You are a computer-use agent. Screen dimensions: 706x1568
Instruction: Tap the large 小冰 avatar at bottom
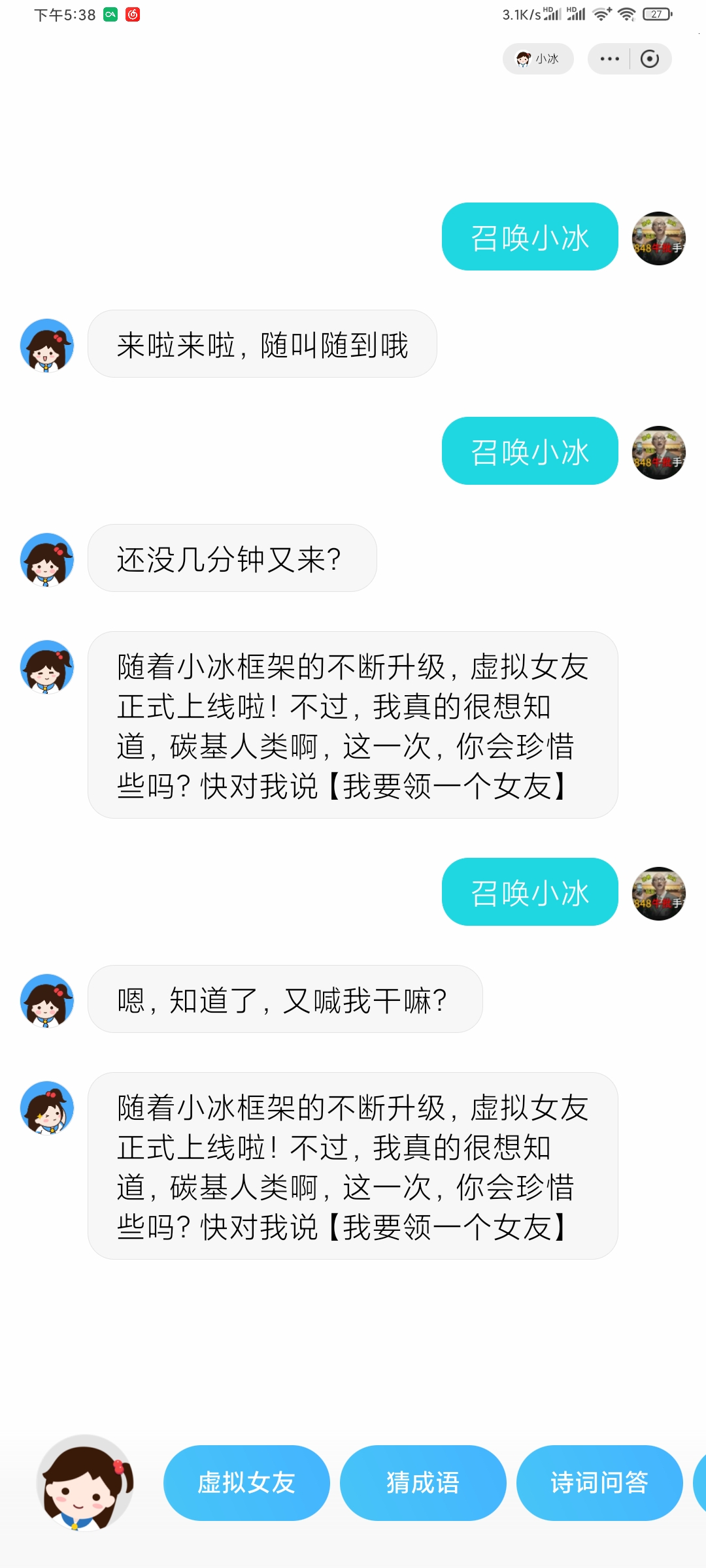pos(85,1483)
